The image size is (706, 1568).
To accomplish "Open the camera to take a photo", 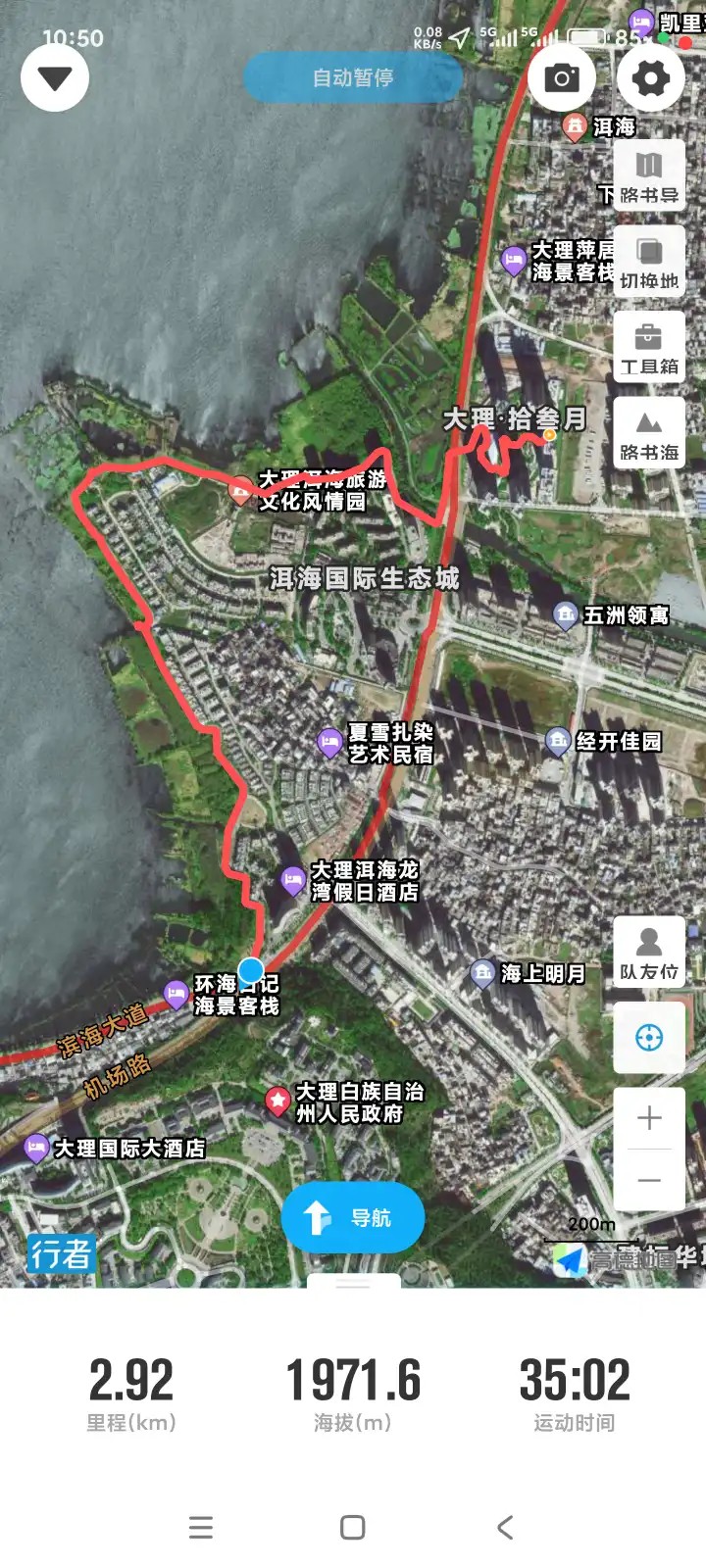I will tap(562, 78).
